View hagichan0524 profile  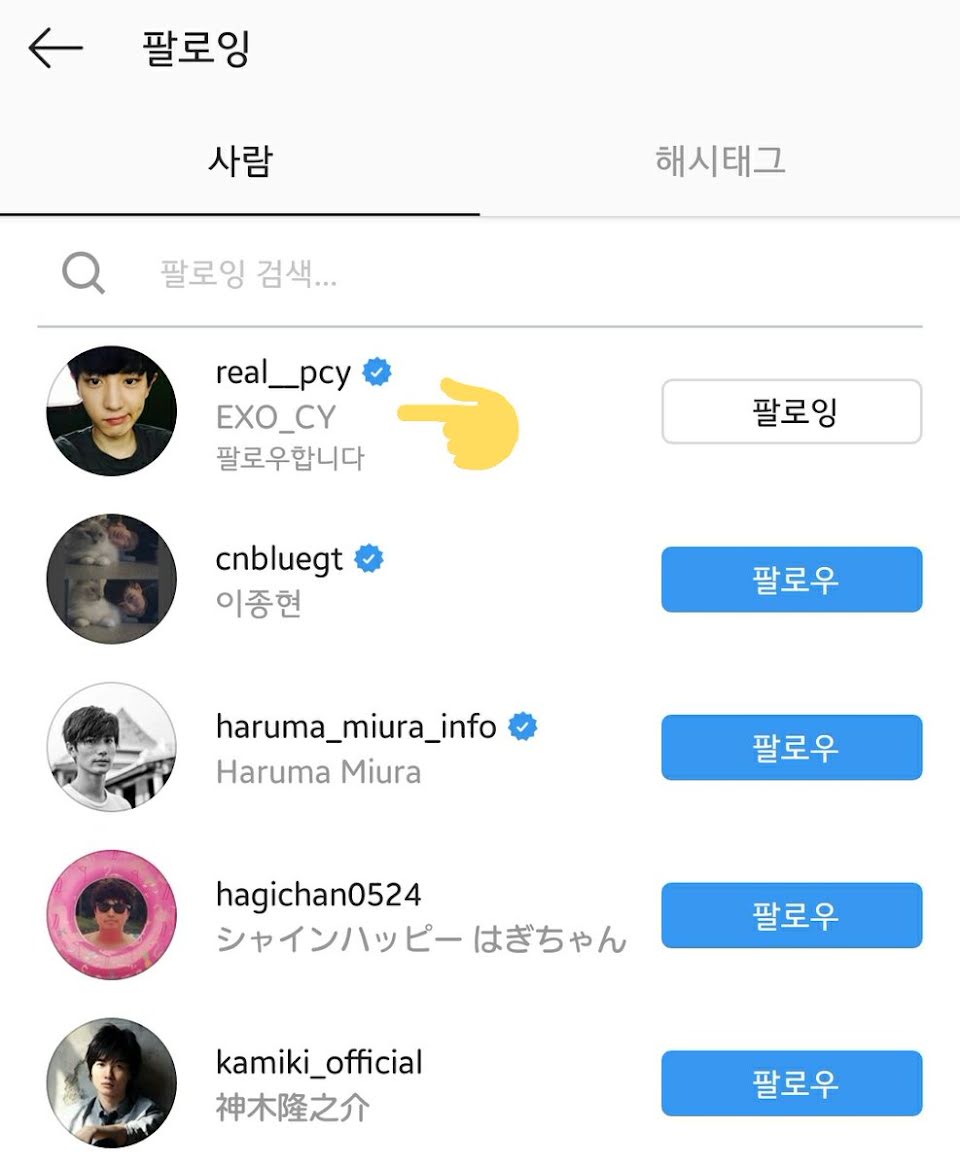click(x=318, y=896)
